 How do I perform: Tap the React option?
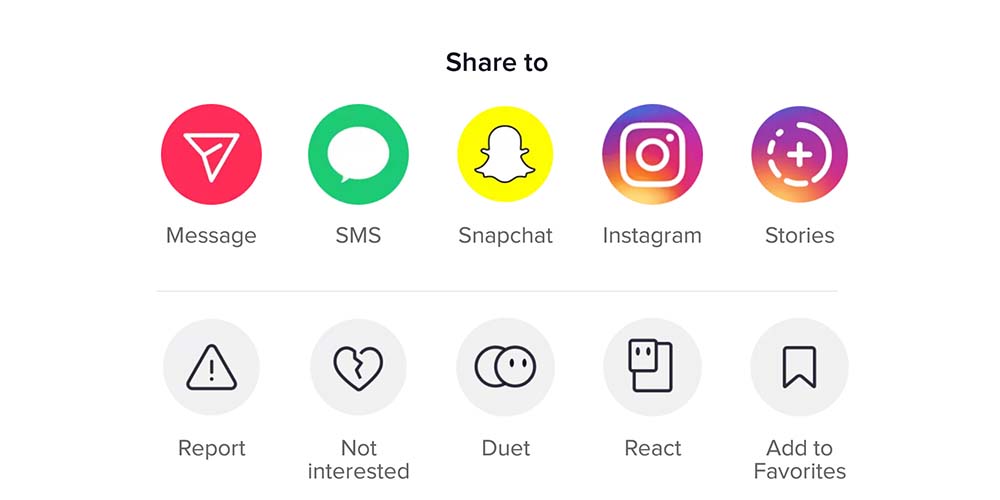click(652, 367)
